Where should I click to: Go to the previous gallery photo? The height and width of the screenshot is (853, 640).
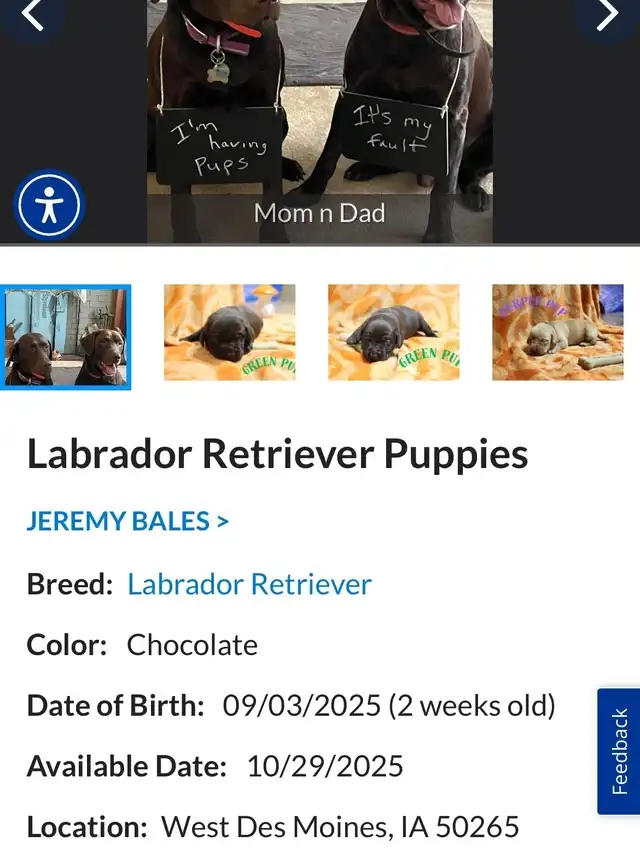point(32,15)
